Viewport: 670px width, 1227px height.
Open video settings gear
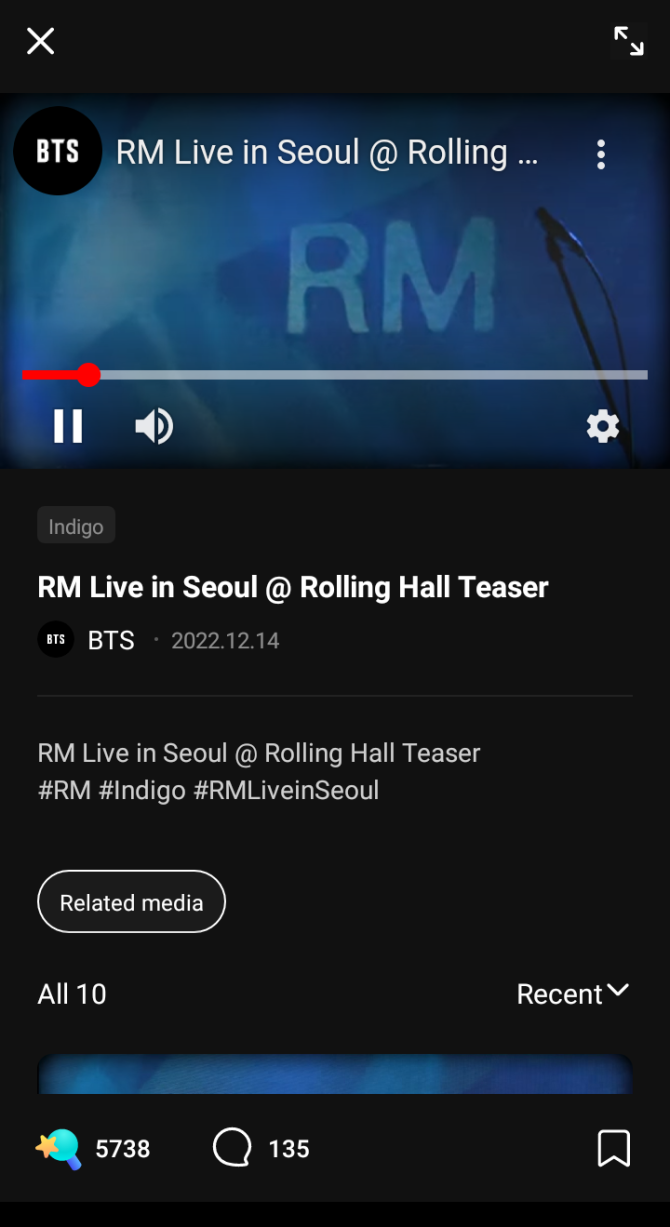tap(602, 427)
